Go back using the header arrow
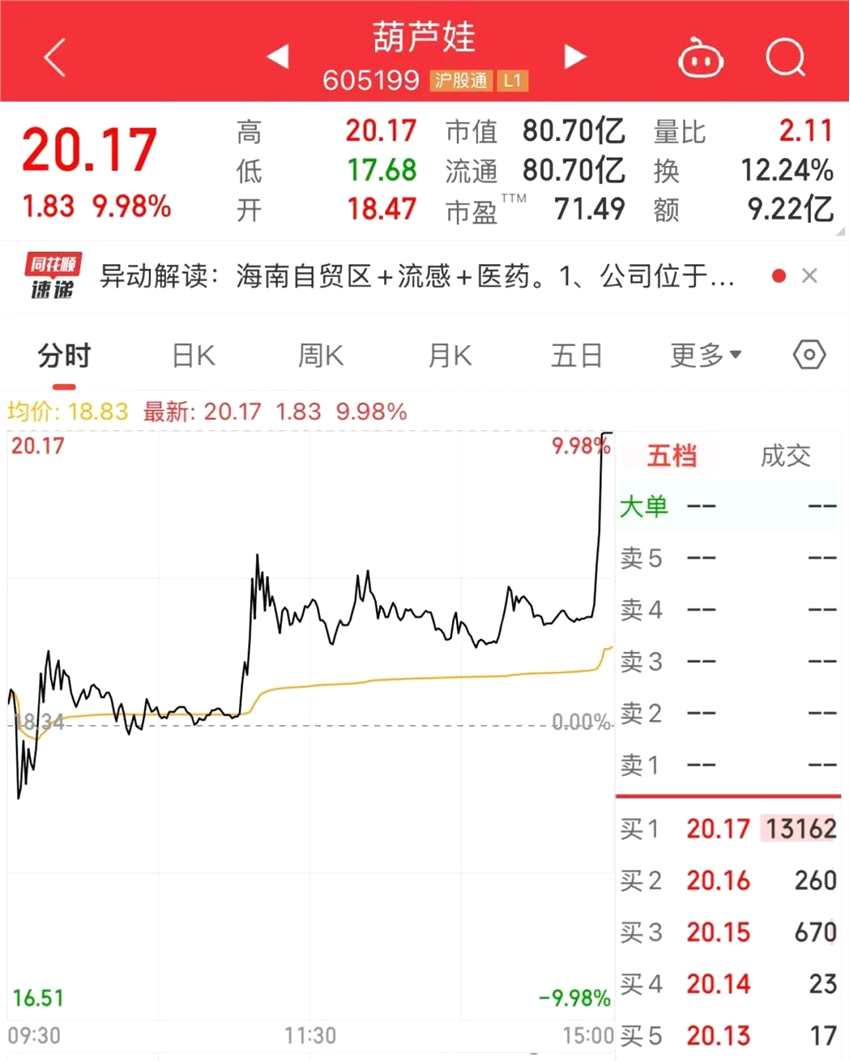This screenshot has width=850, height=1061. pyautogui.click(x=55, y=58)
